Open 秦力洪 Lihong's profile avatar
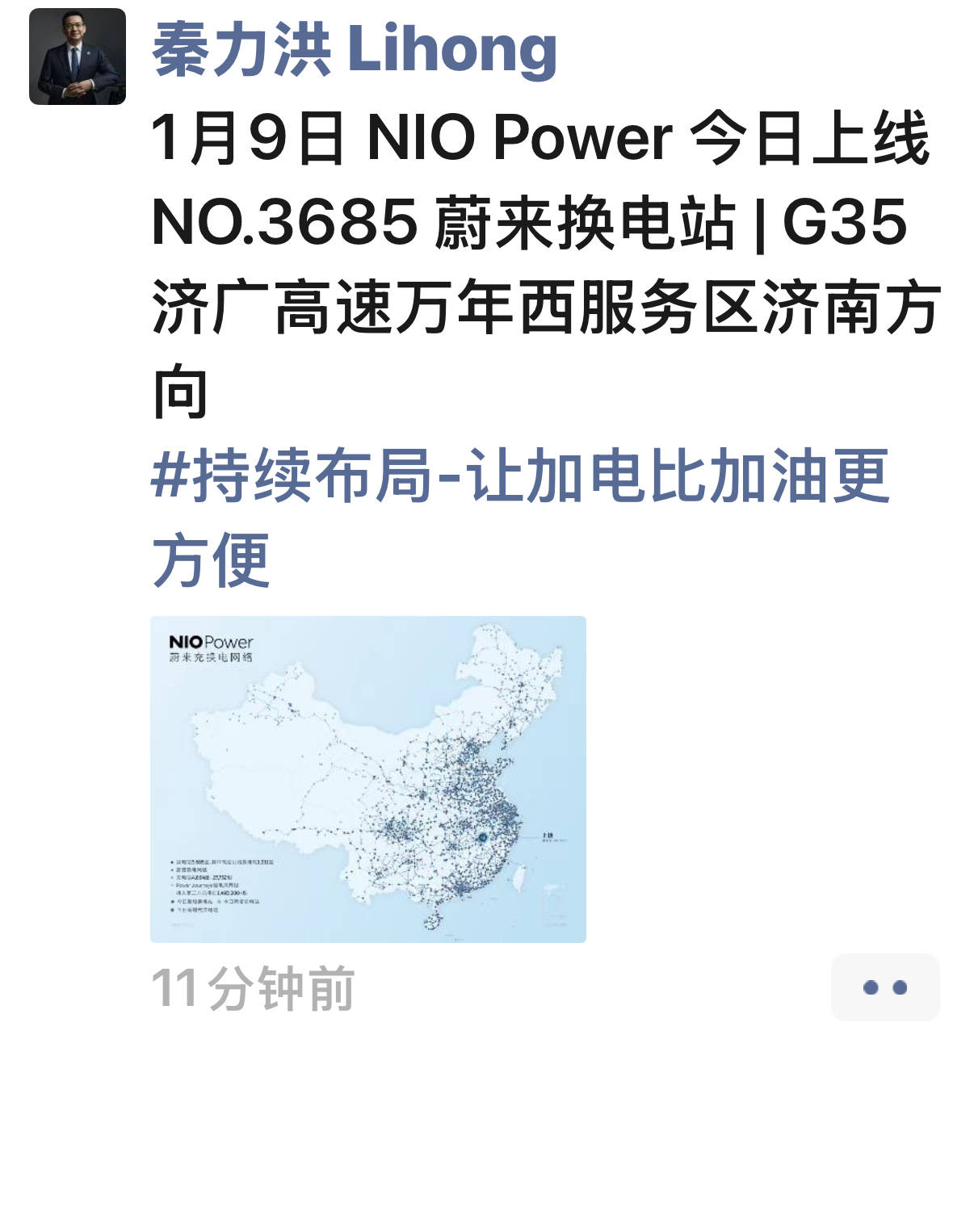Screen dimensions: 974x1232 (78, 57)
